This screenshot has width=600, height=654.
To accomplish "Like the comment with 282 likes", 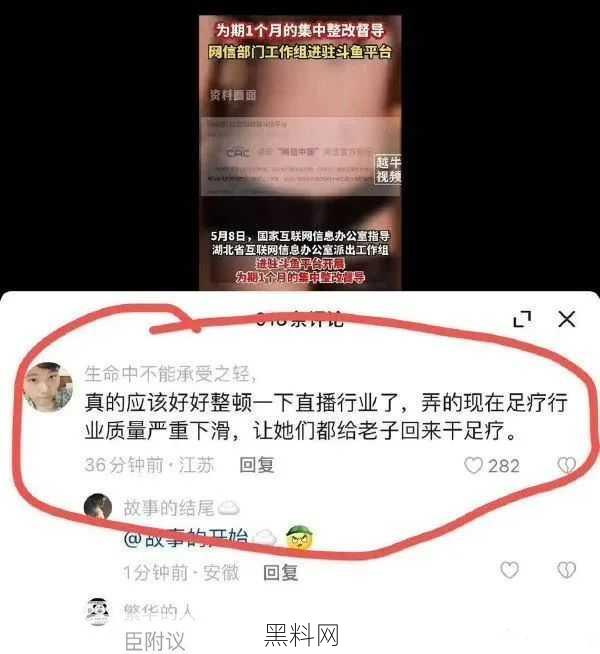I will click(x=475, y=465).
